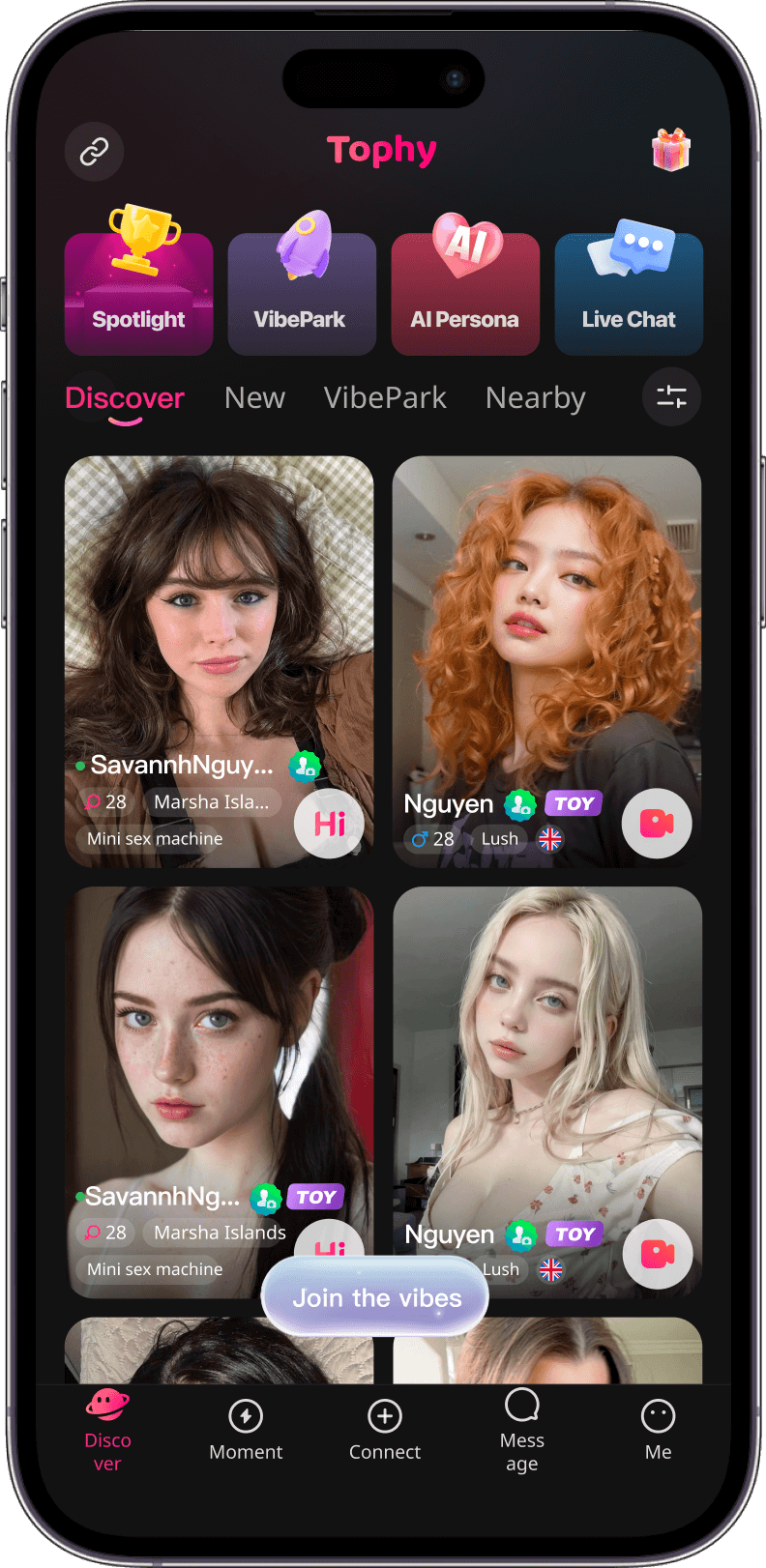The height and width of the screenshot is (1568, 766).
Task: Start video call with blonde Nguyen
Action: point(657,1254)
